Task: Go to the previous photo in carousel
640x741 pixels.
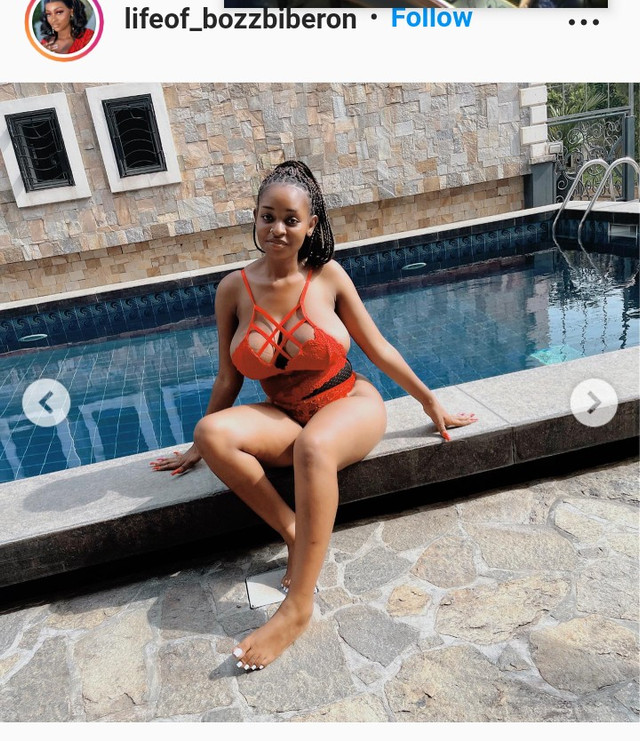Action: click(46, 403)
